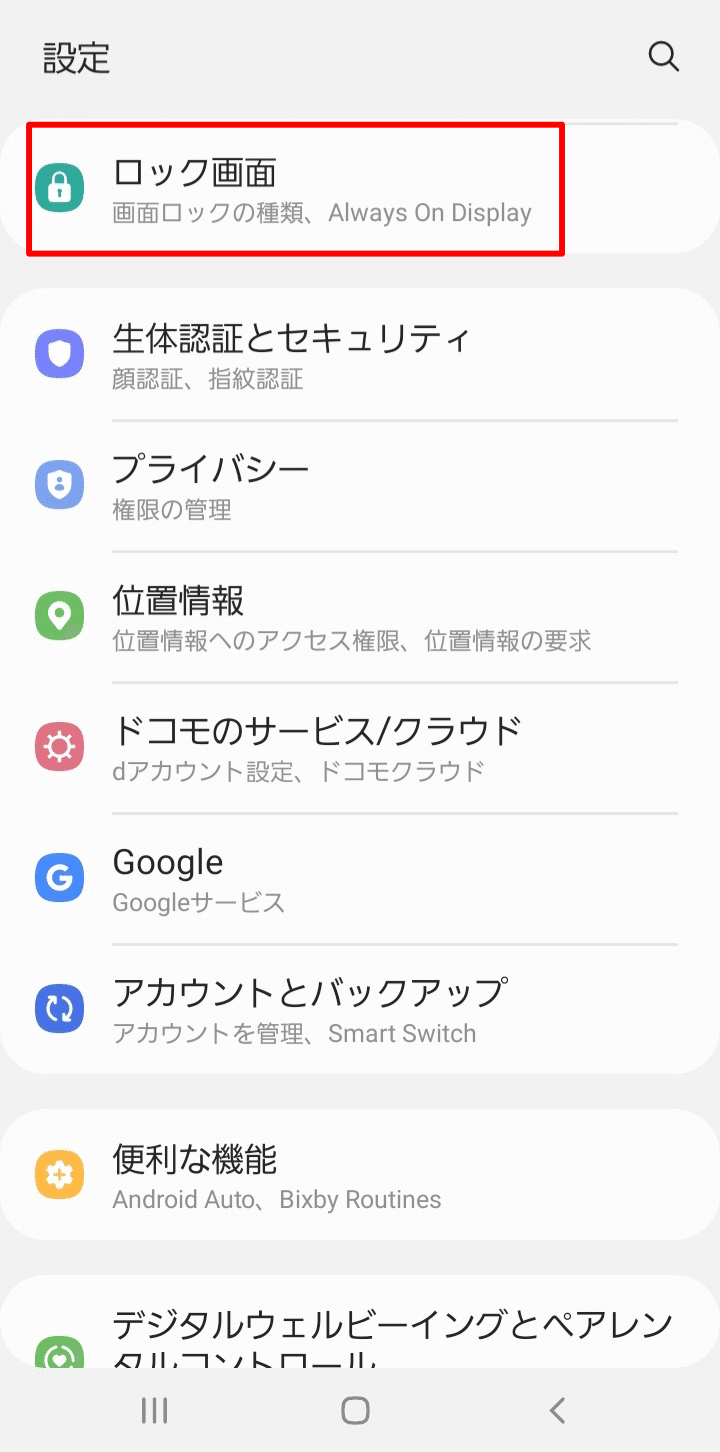Screen dimensions: 720x1452
Task: Tap the Back arrow in navigation bar
Action: point(556,1410)
